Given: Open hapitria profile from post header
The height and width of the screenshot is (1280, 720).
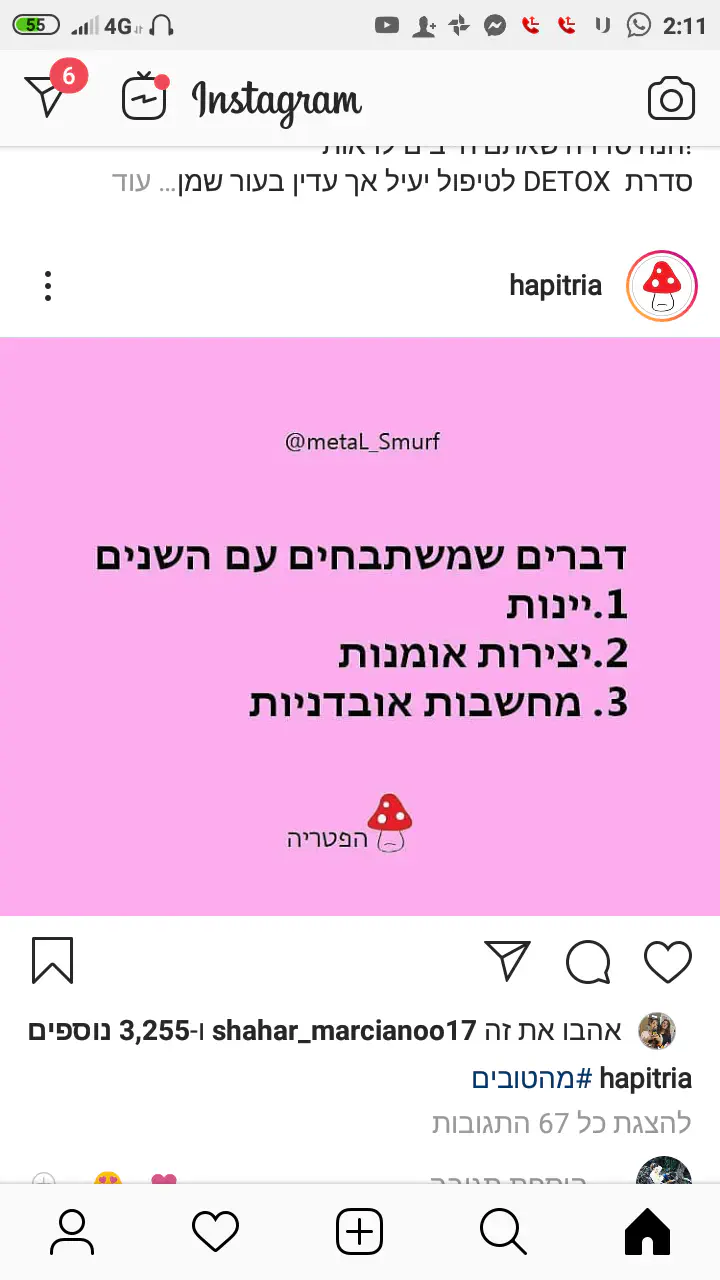Looking at the screenshot, I should (x=555, y=286).
